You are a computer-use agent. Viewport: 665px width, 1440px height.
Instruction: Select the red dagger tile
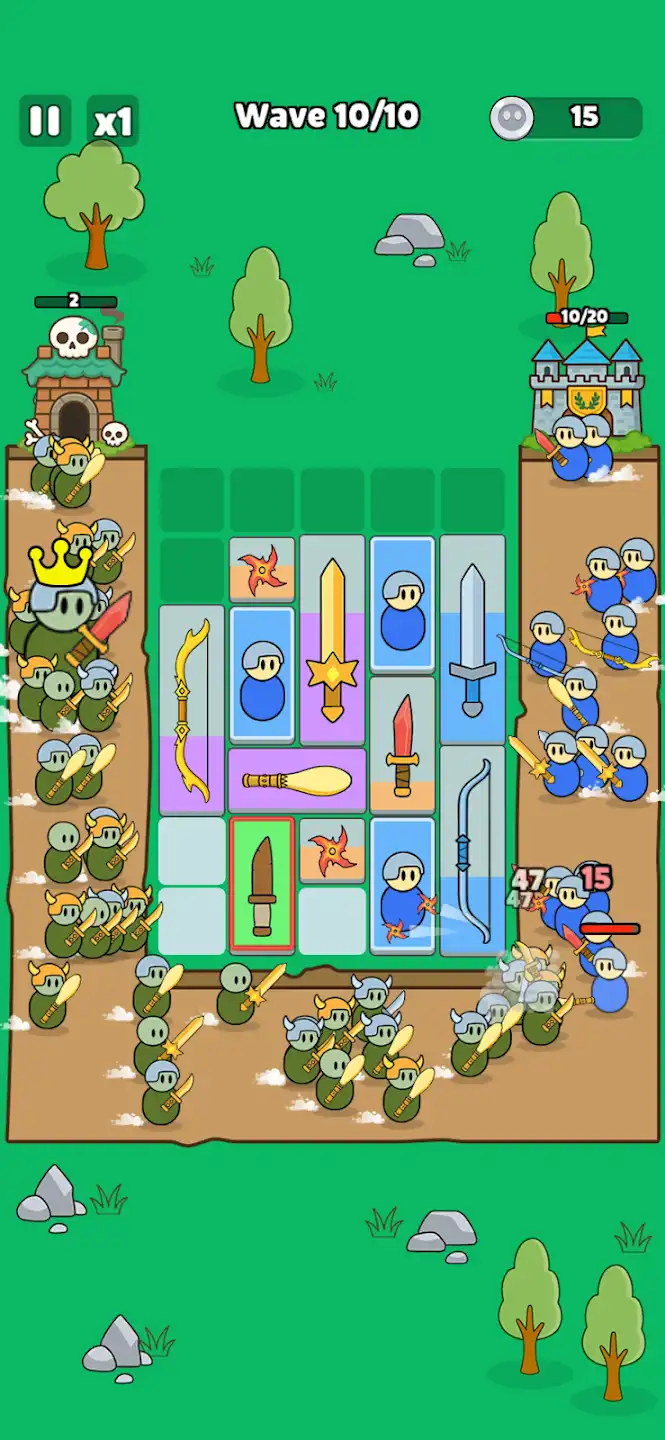point(402,745)
